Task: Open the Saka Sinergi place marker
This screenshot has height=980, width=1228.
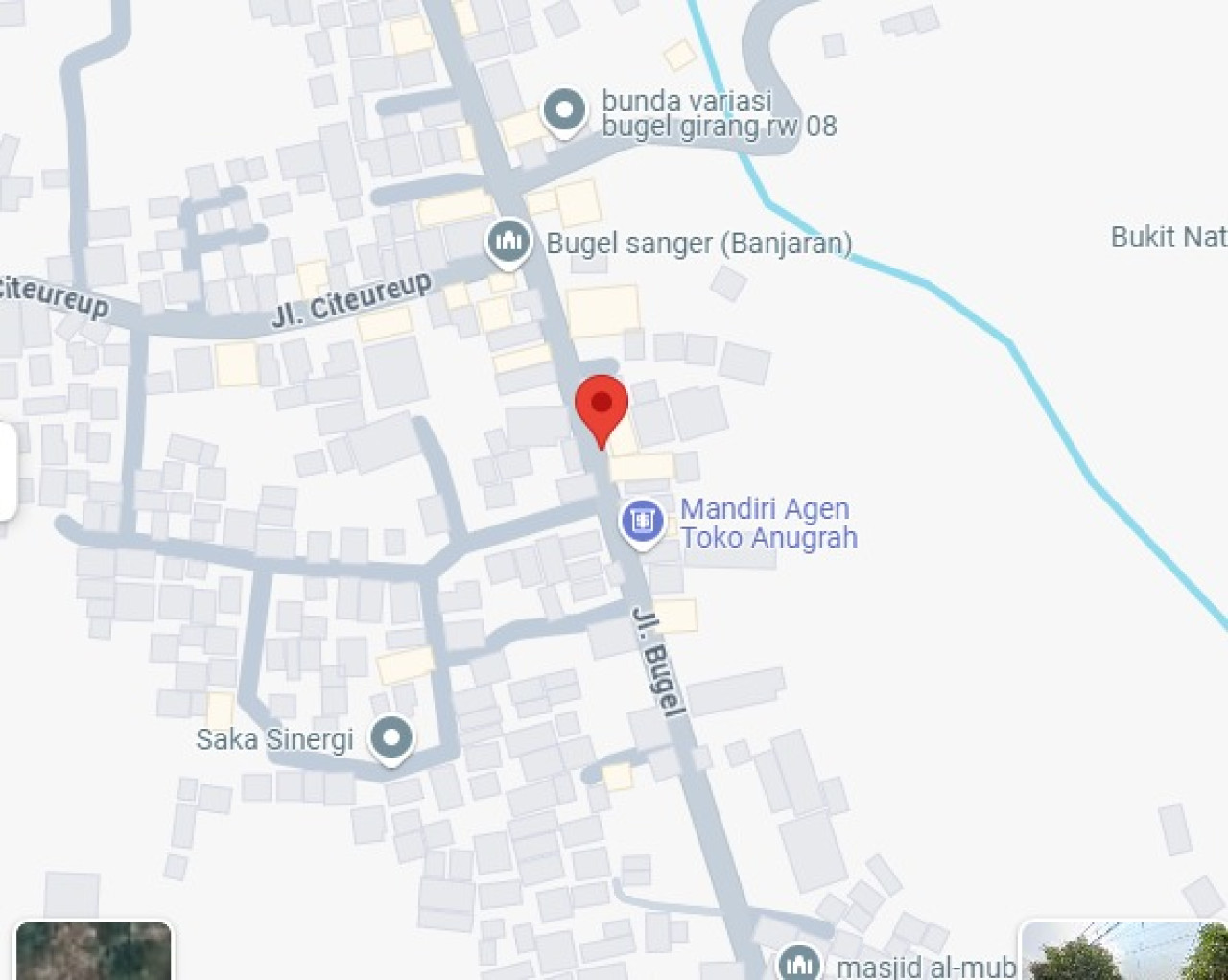Action: tap(391, 738)
